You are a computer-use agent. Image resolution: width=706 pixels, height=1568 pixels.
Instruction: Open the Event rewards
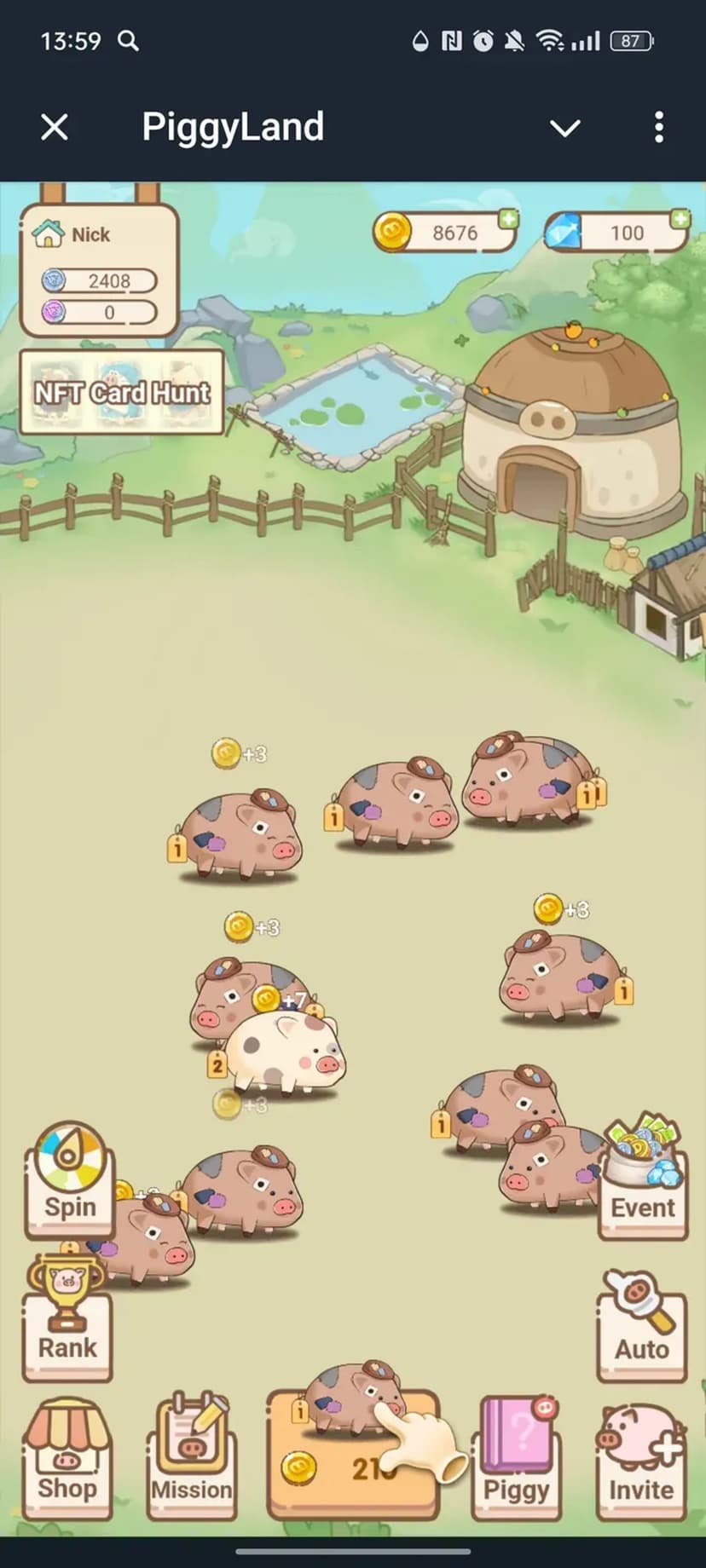point(643,1180)
